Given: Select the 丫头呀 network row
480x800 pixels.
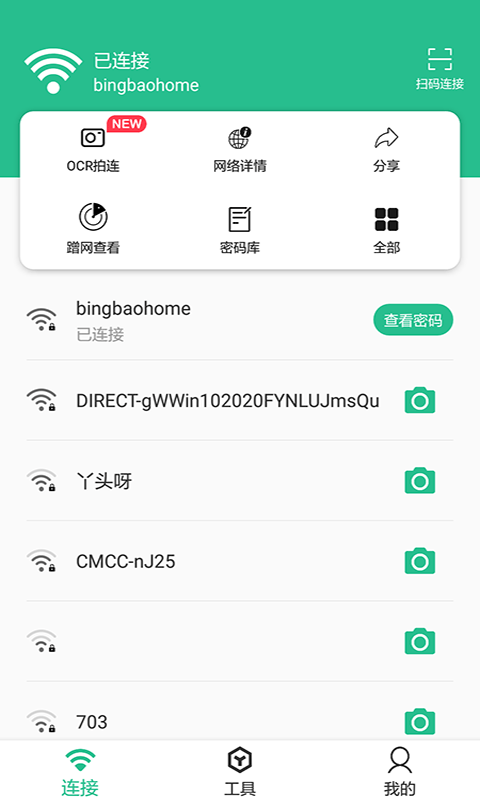Looking at the screenshot, I should coord(240,481).
